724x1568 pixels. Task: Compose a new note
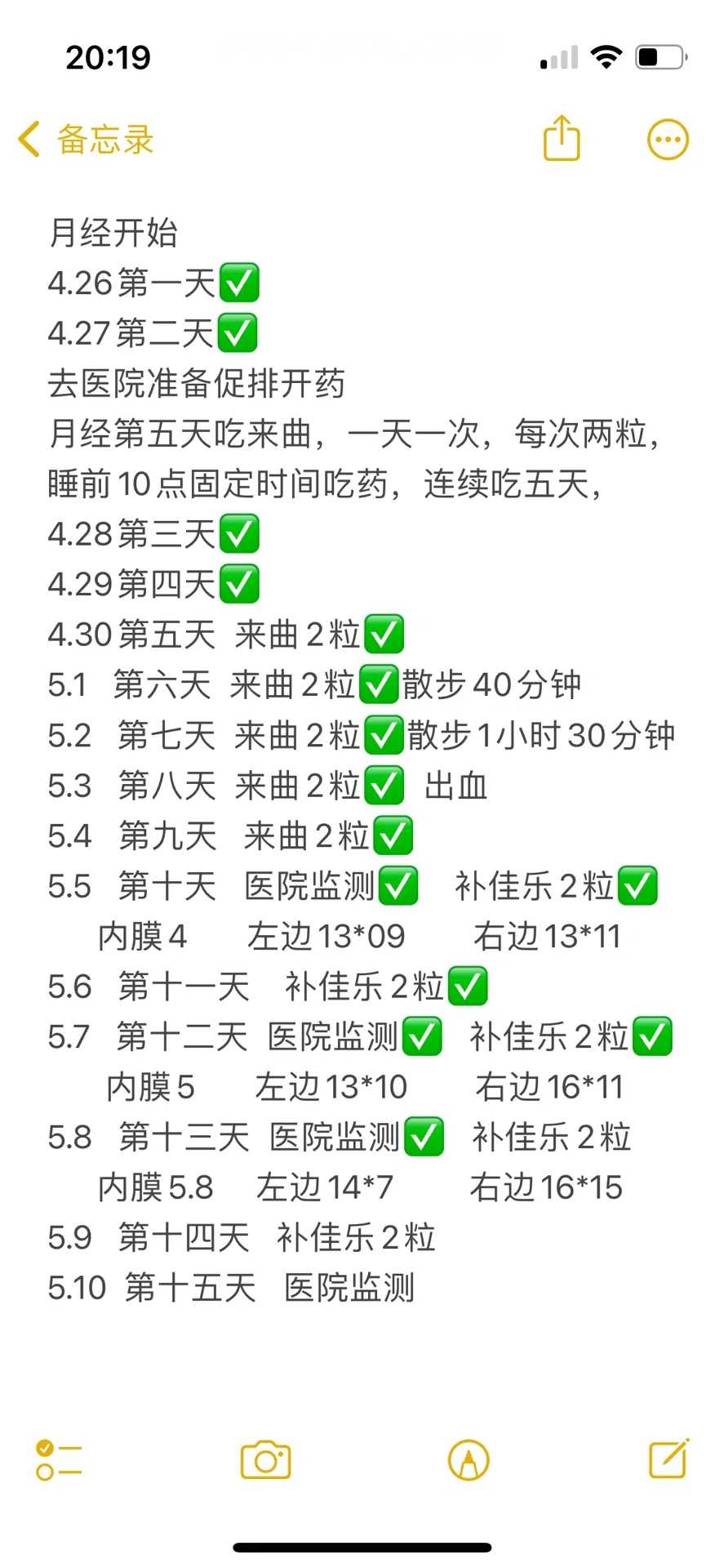coord(668,1459)
